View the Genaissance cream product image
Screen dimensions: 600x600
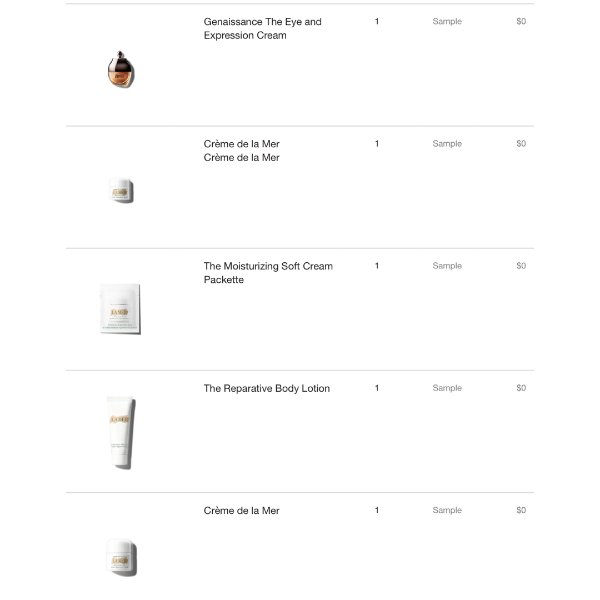pyautogui.click(x=118, y=69)
